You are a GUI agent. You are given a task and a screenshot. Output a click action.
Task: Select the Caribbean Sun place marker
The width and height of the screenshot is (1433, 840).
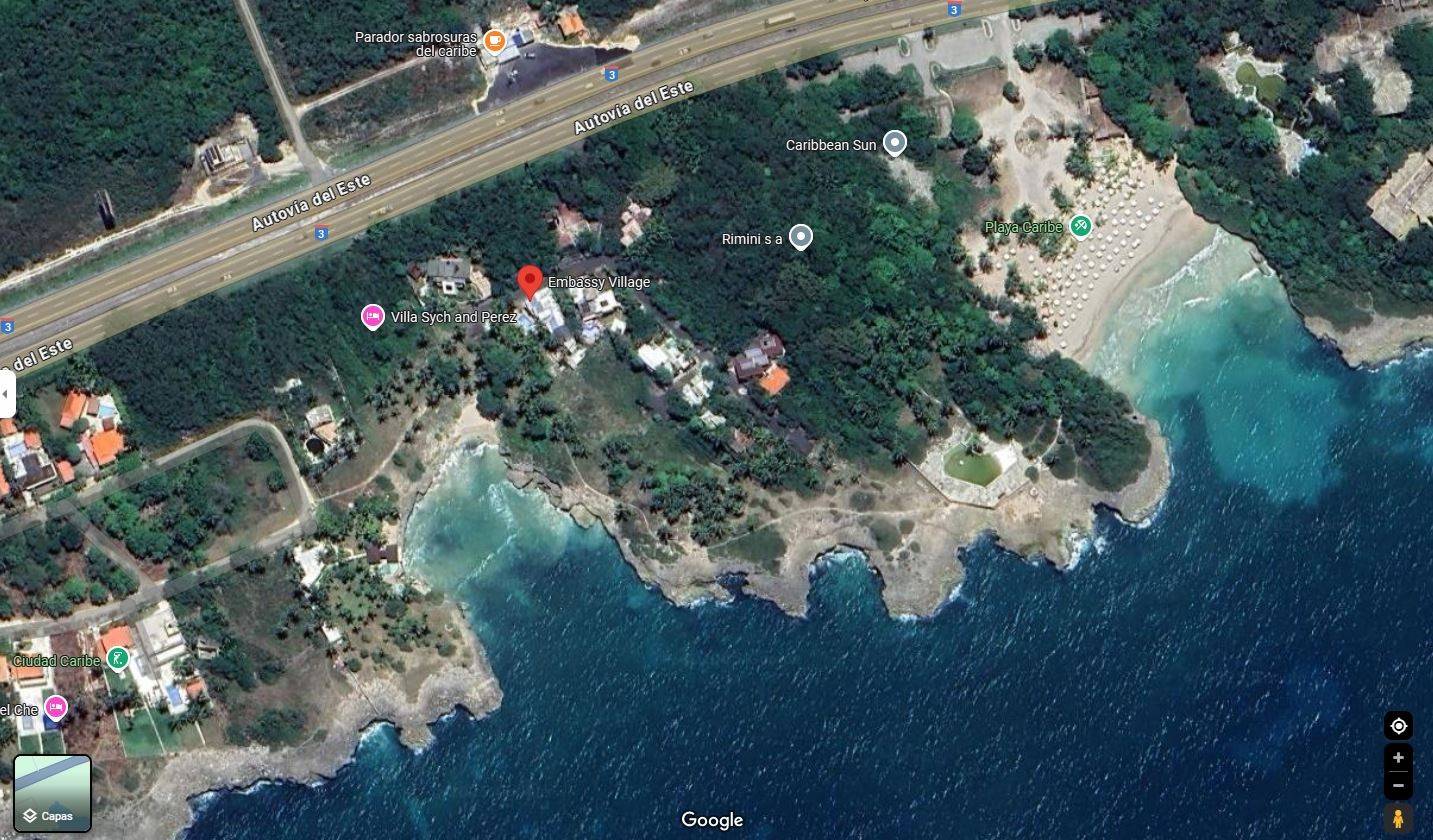895,144
